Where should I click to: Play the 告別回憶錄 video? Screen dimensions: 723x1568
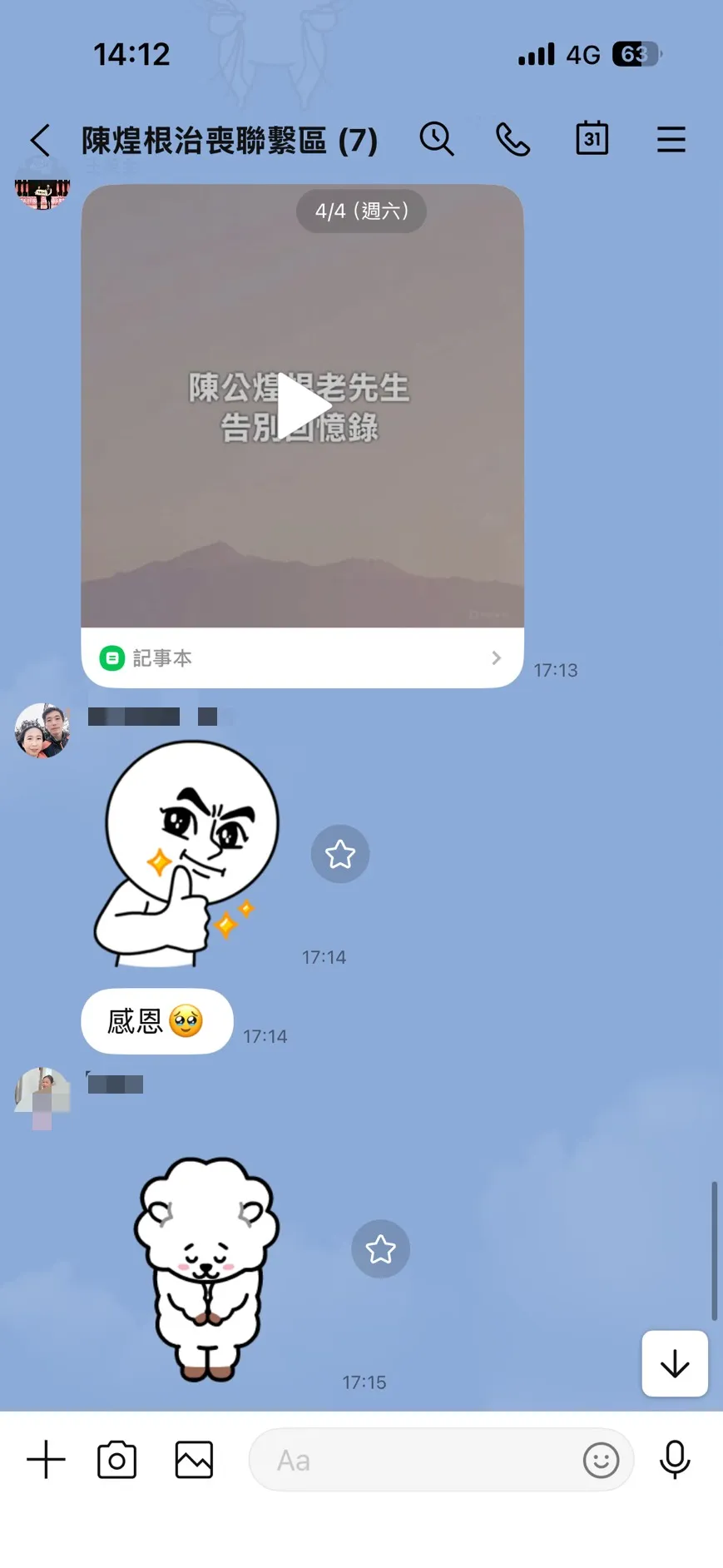[302, 406]
